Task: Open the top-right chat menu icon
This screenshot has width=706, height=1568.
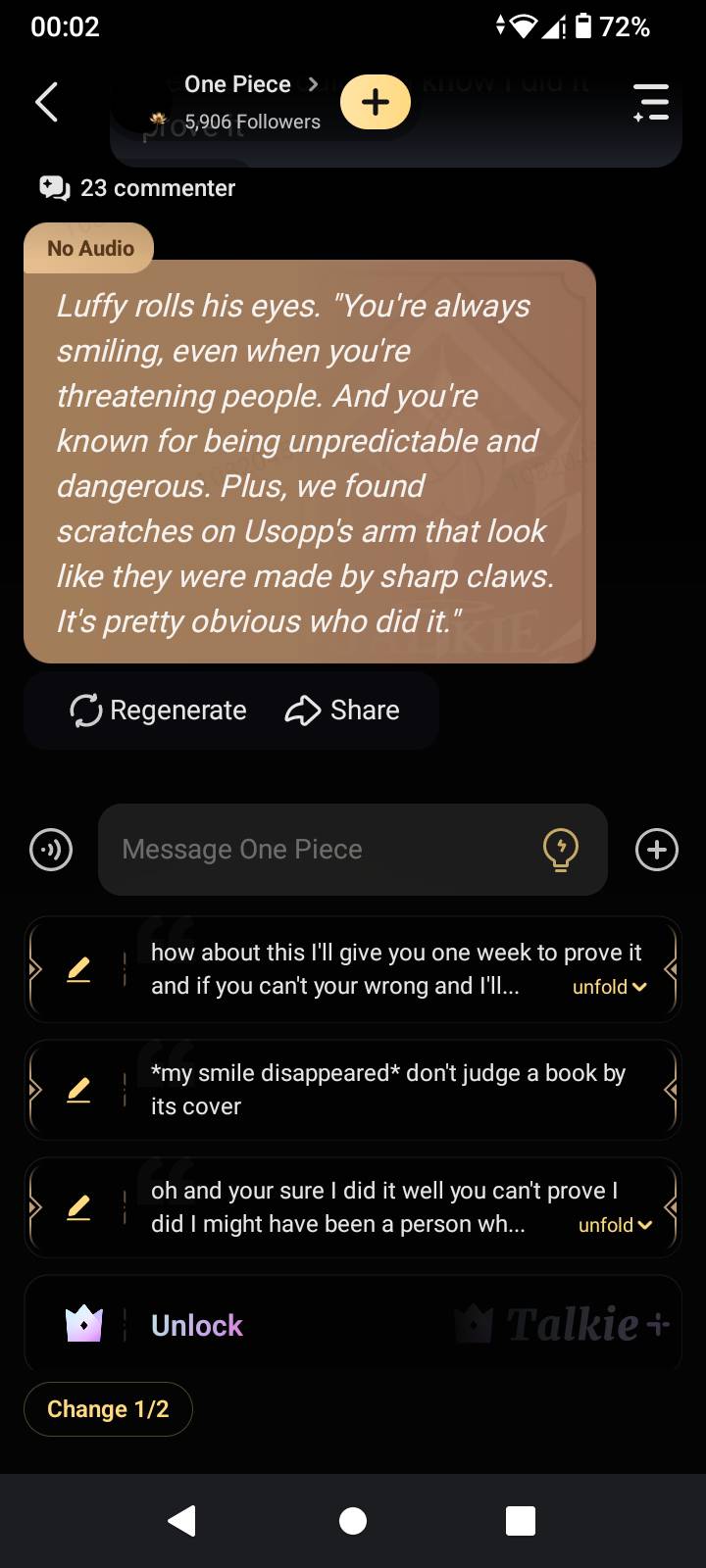Action: click(x=650, y=102)
